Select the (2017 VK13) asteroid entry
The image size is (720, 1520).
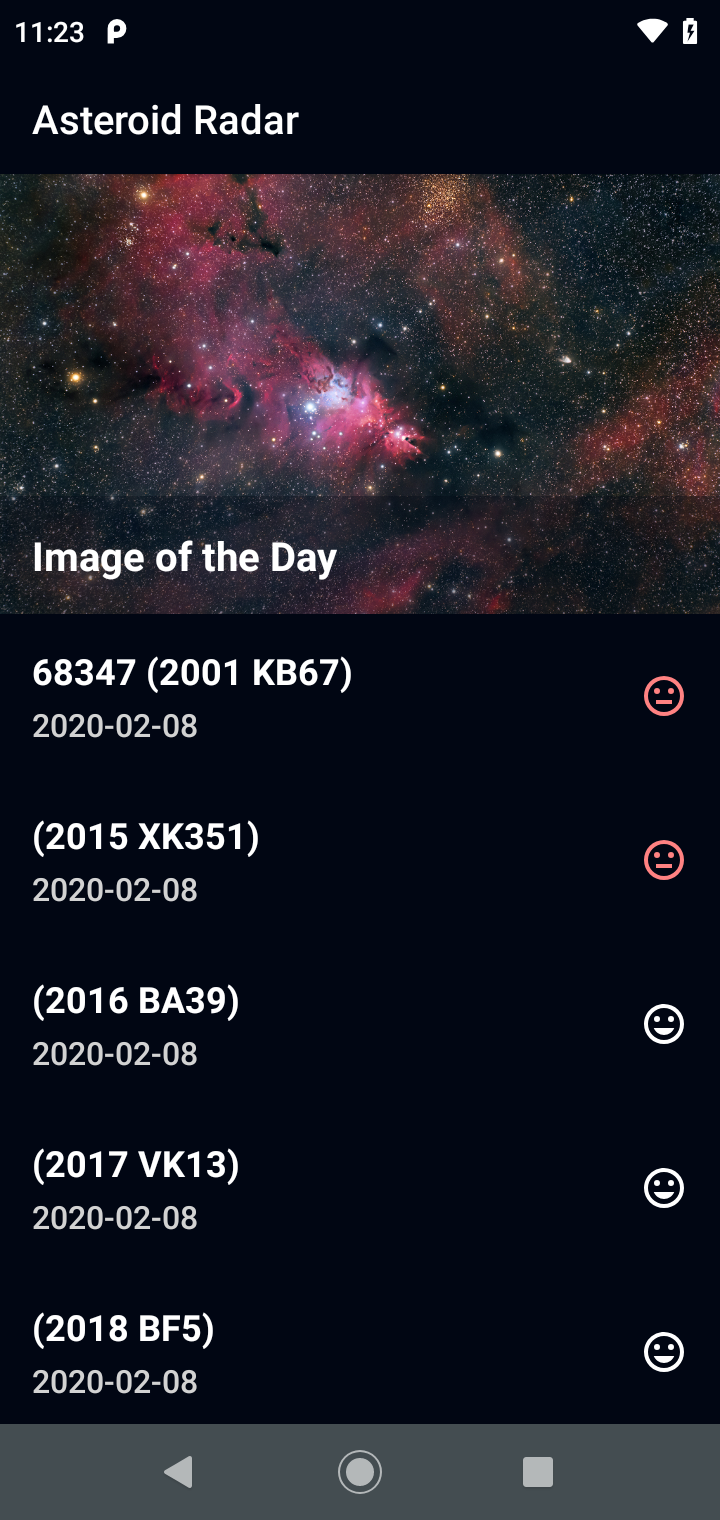pos(360,1188)
